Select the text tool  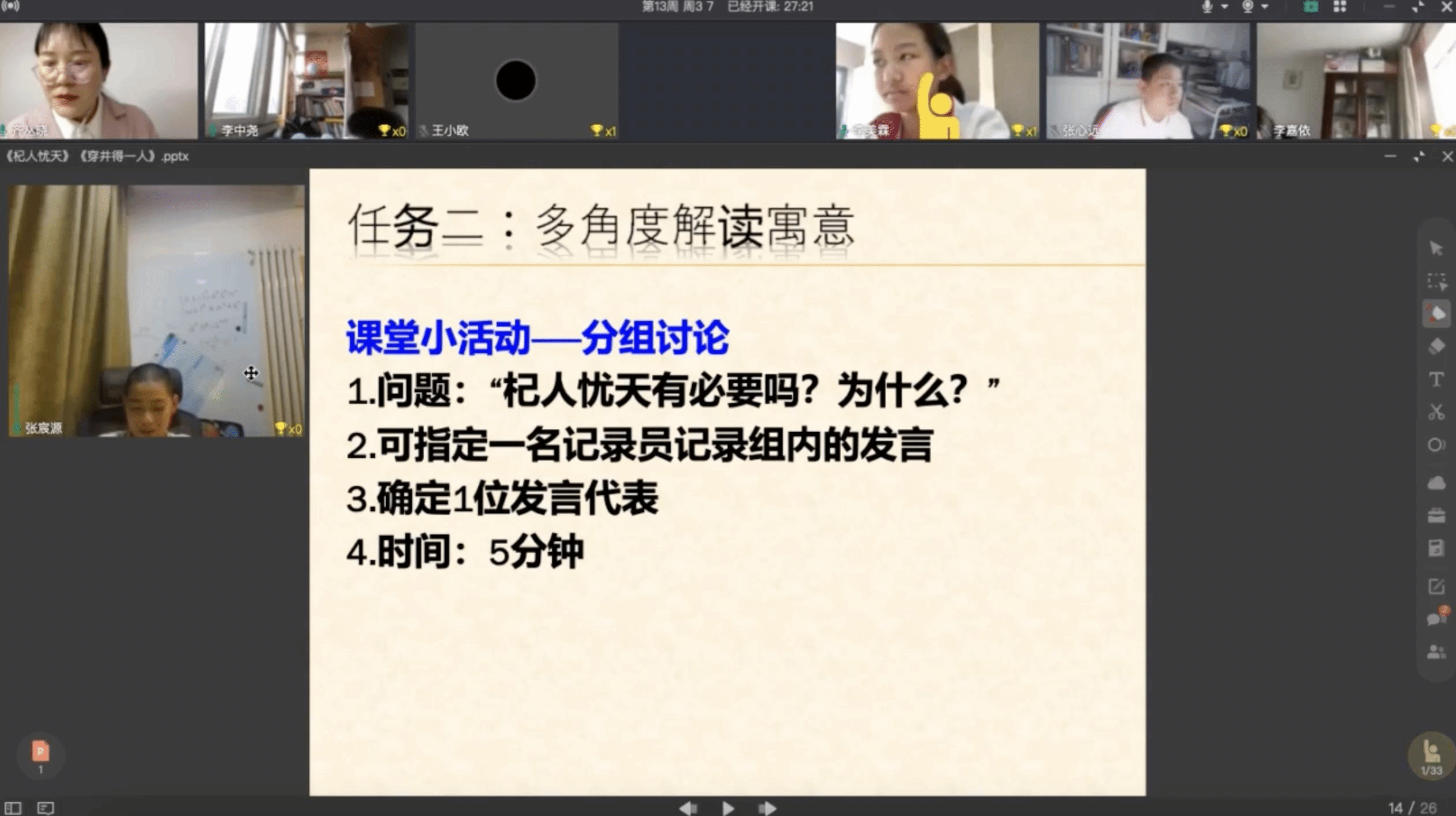1436,379
